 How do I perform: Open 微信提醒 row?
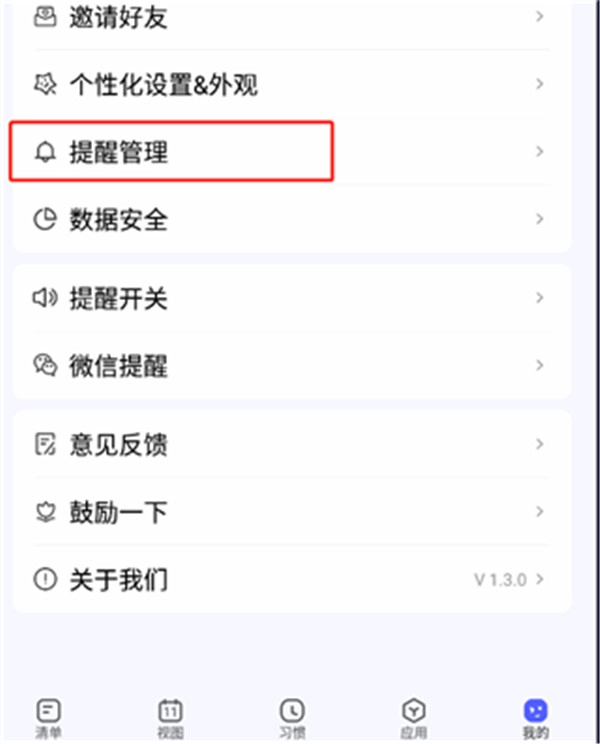click(291, 366)
